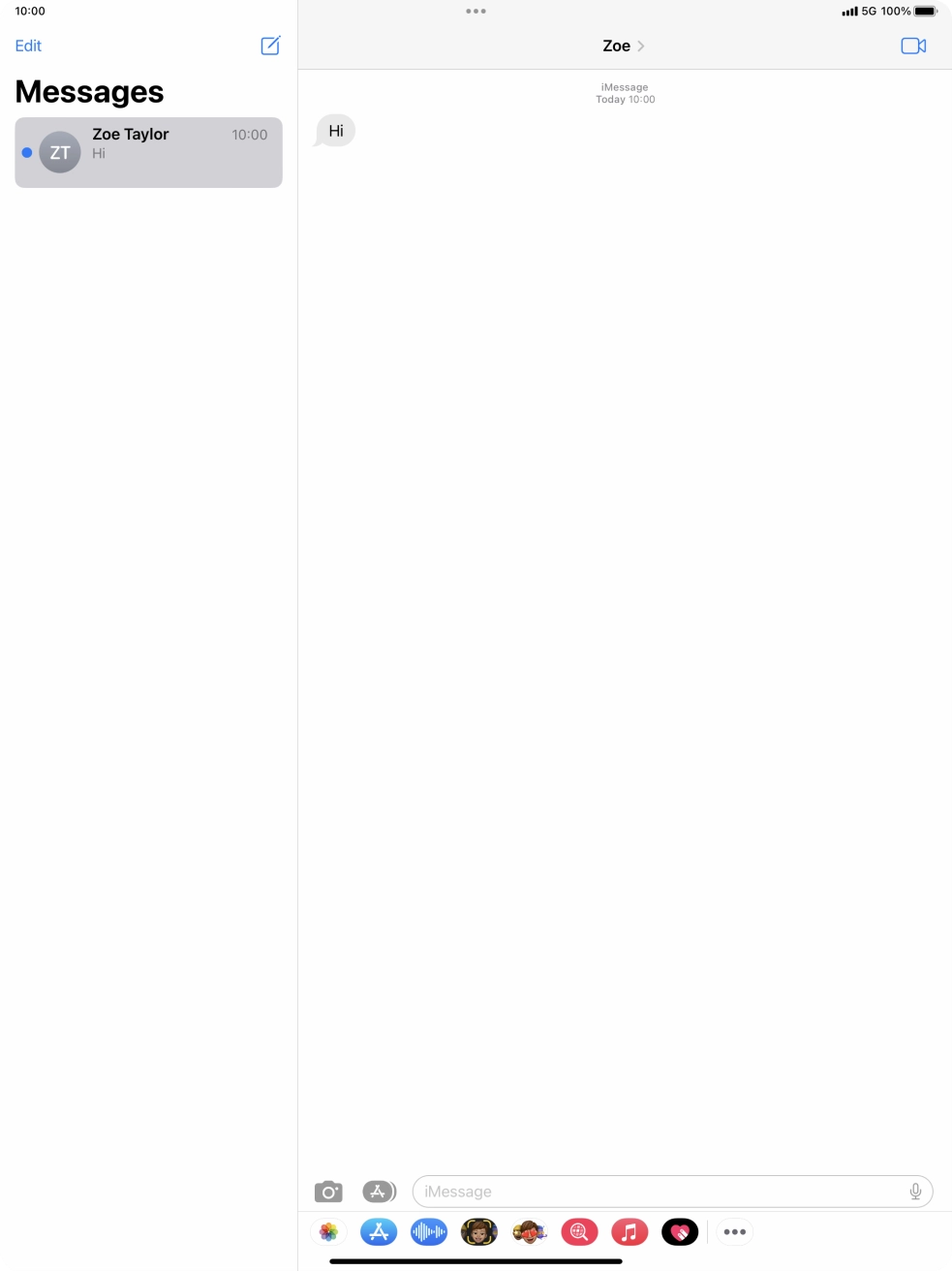Tap the microphone for audio dictation
Image resolution: width=952 pixels, height=1271 pixels.
[x=915, y=1191]
